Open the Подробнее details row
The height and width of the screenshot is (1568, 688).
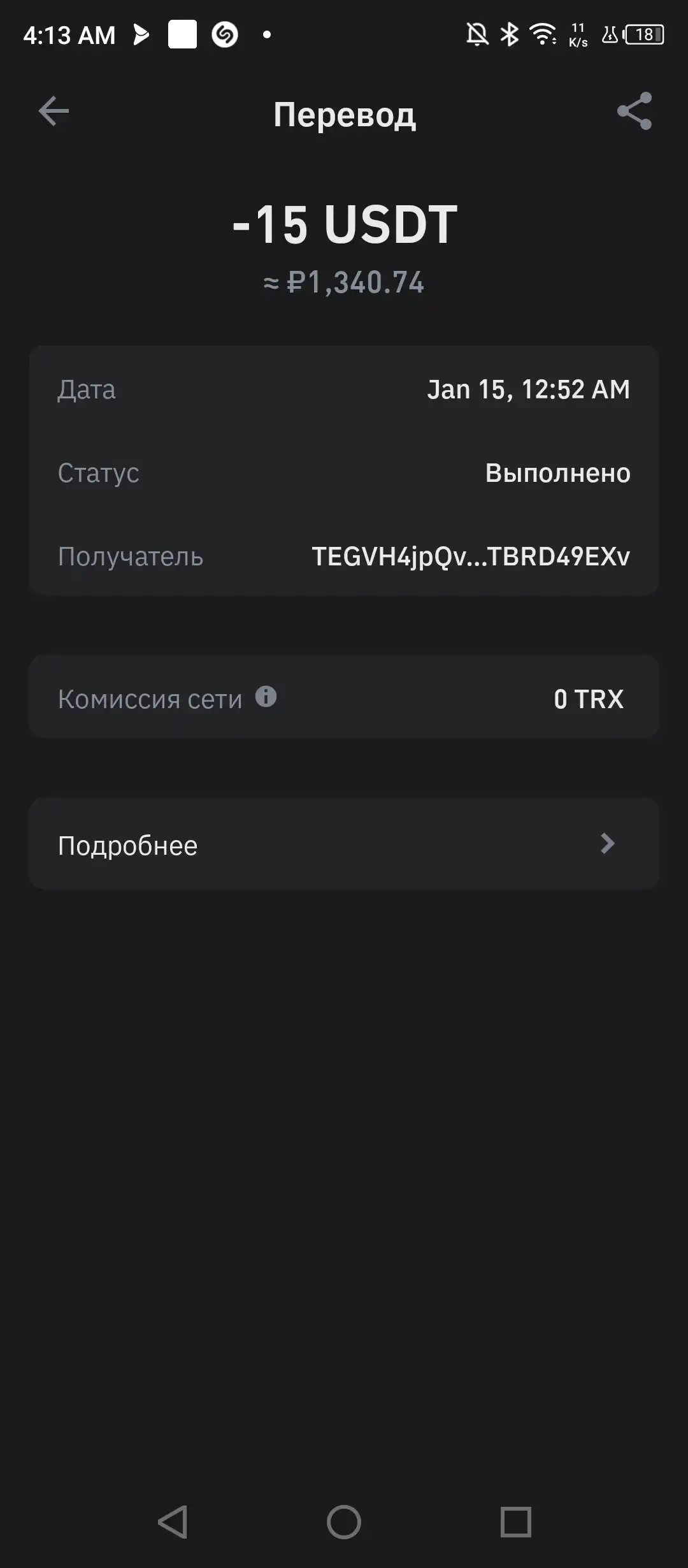click(344, 844)
